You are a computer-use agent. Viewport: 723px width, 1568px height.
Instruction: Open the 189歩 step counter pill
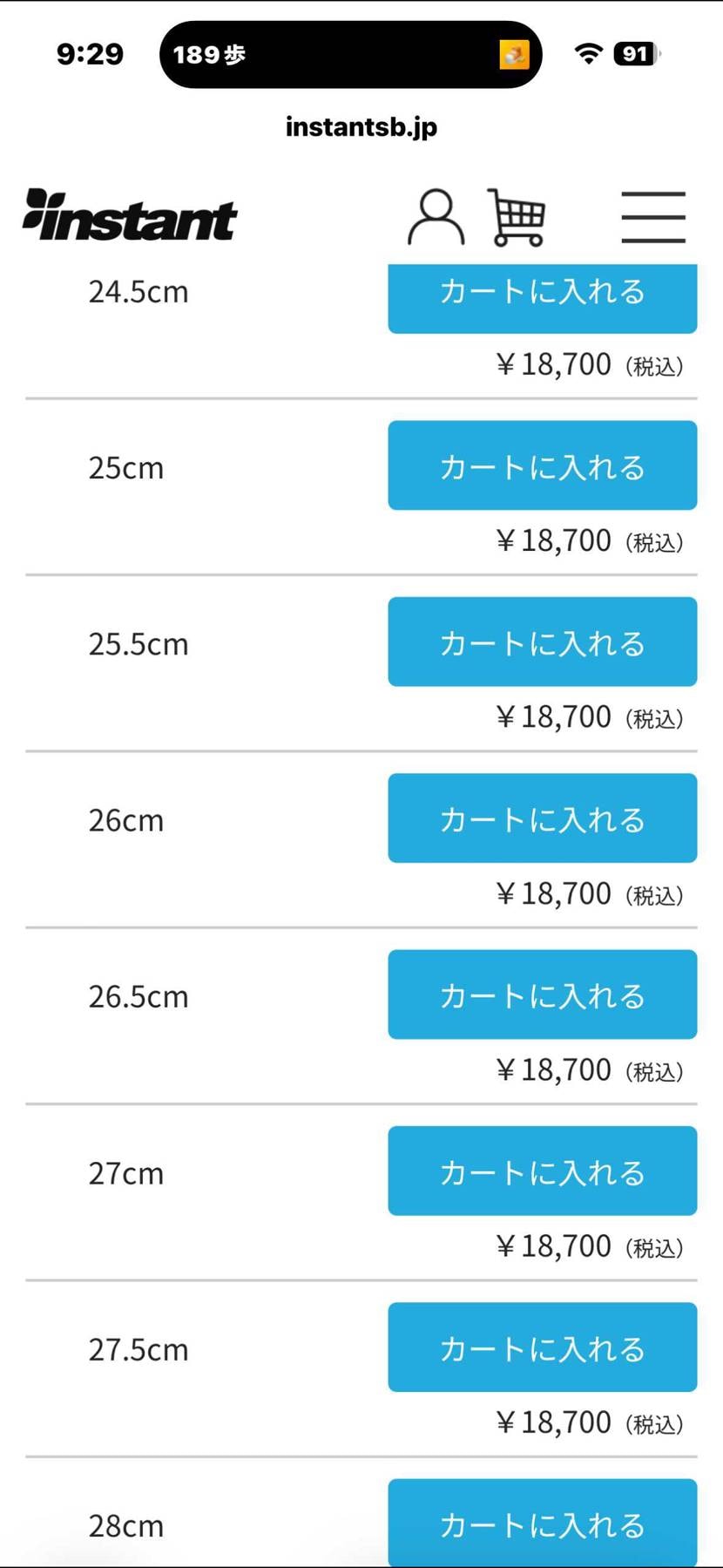pos(209,54)
